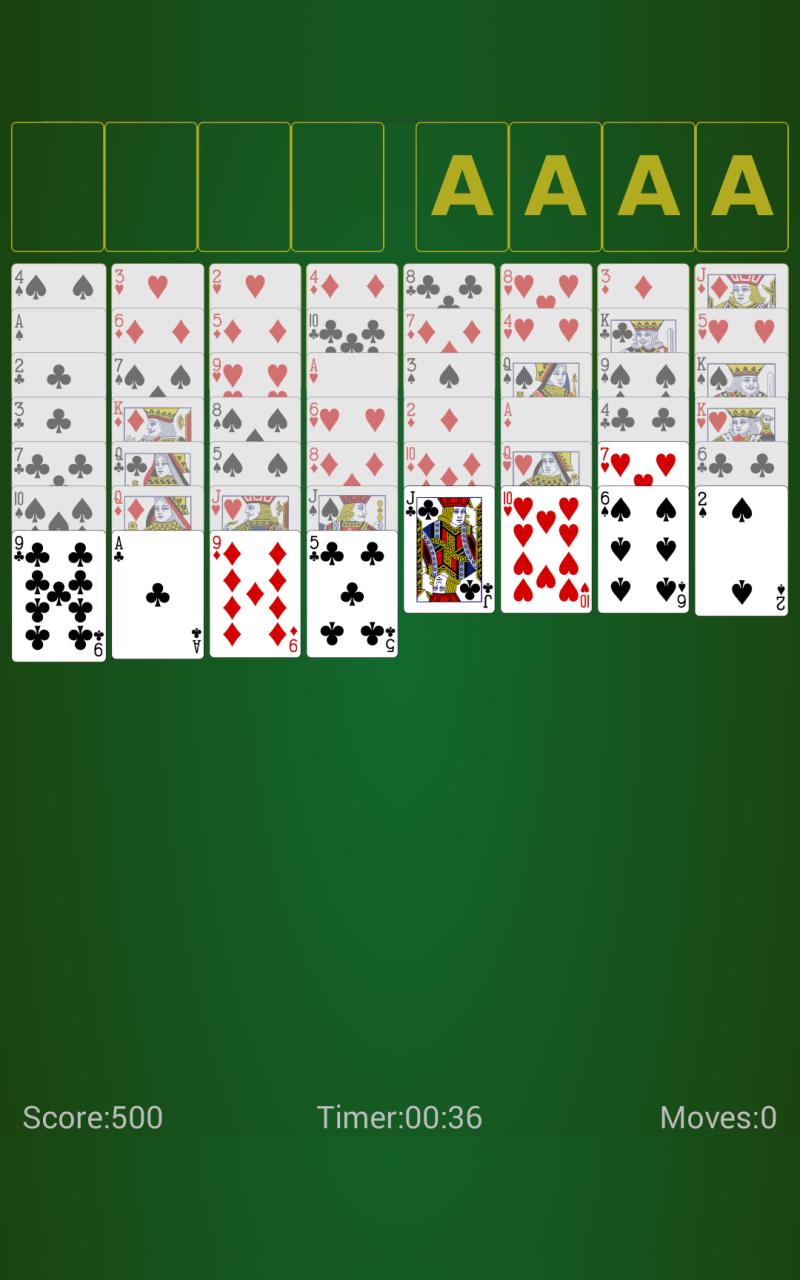
Task: Select the 9 of clubs card
Action: (x=58, y=596)
